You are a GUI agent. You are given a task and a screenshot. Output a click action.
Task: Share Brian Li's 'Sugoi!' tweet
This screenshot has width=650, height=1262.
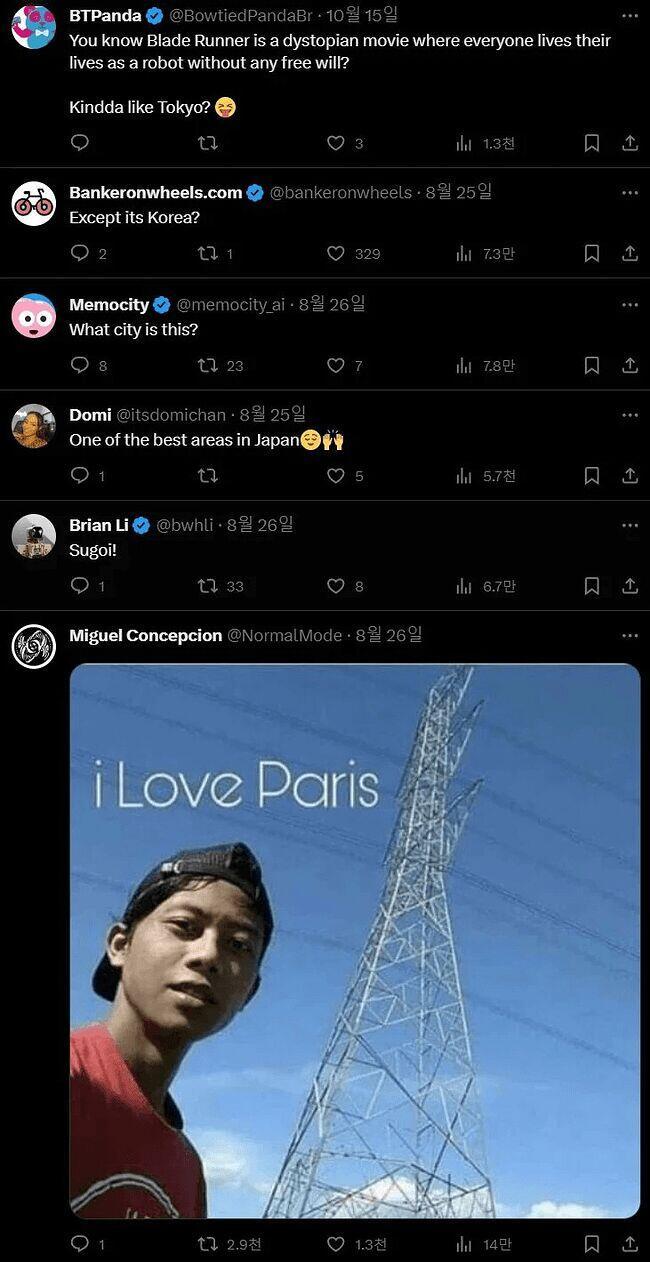coord(630,586)
